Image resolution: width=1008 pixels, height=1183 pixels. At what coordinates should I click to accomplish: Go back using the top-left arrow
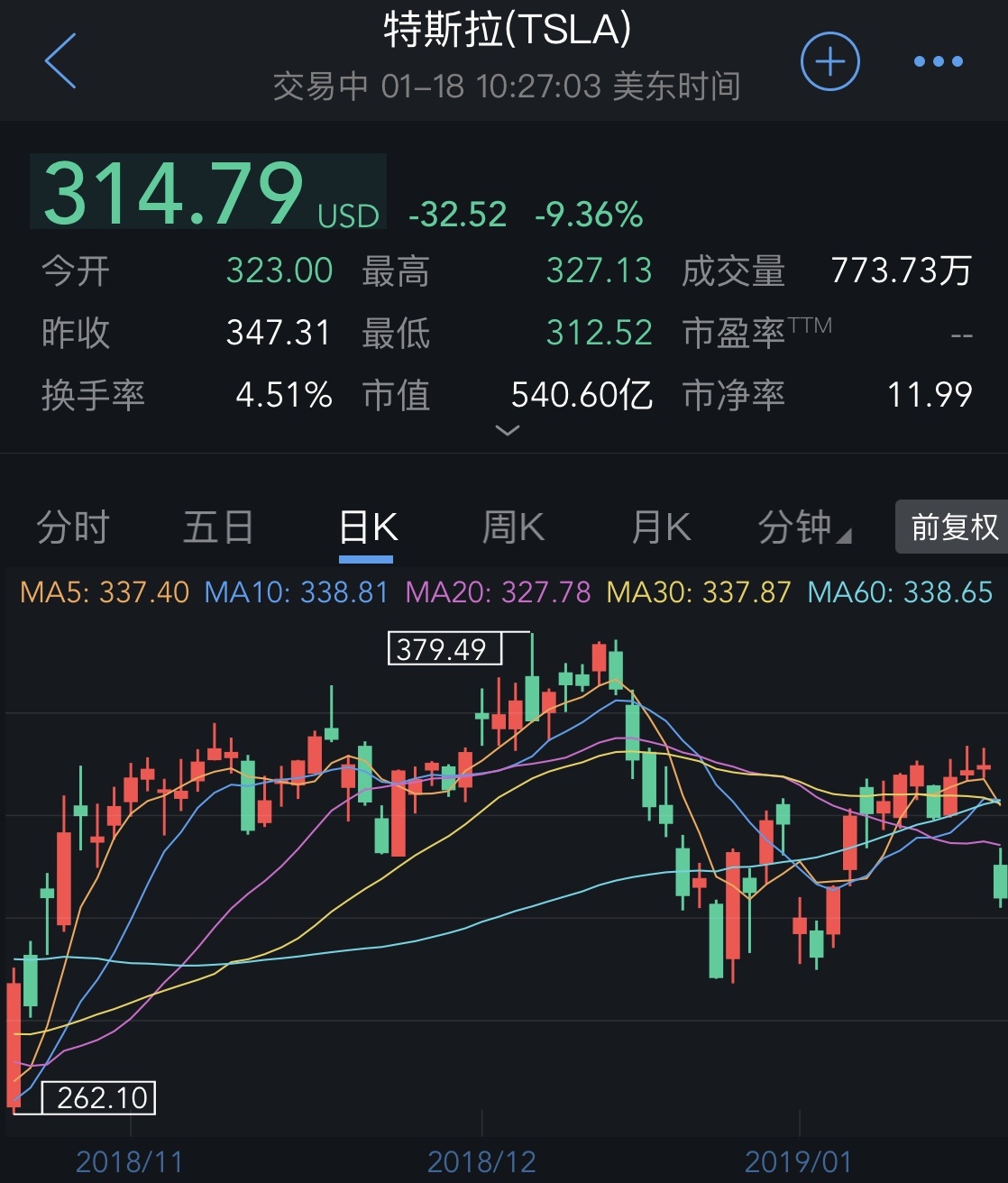pyautogui.click(x=60, y=61)
